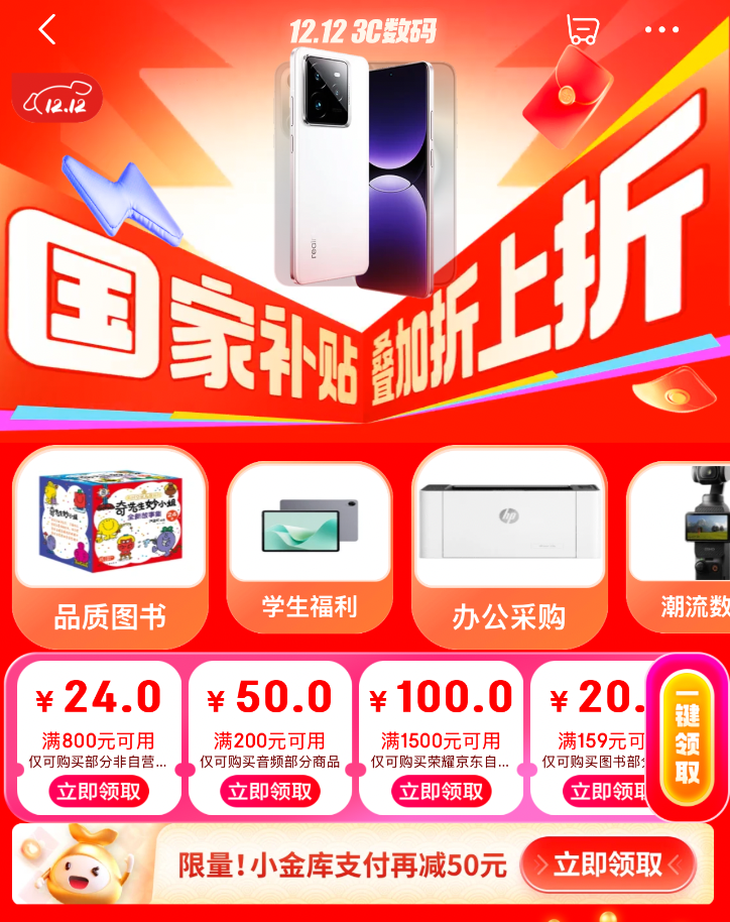Claim the ¥24.0 coupon with 立即领取

coord(99,792)
